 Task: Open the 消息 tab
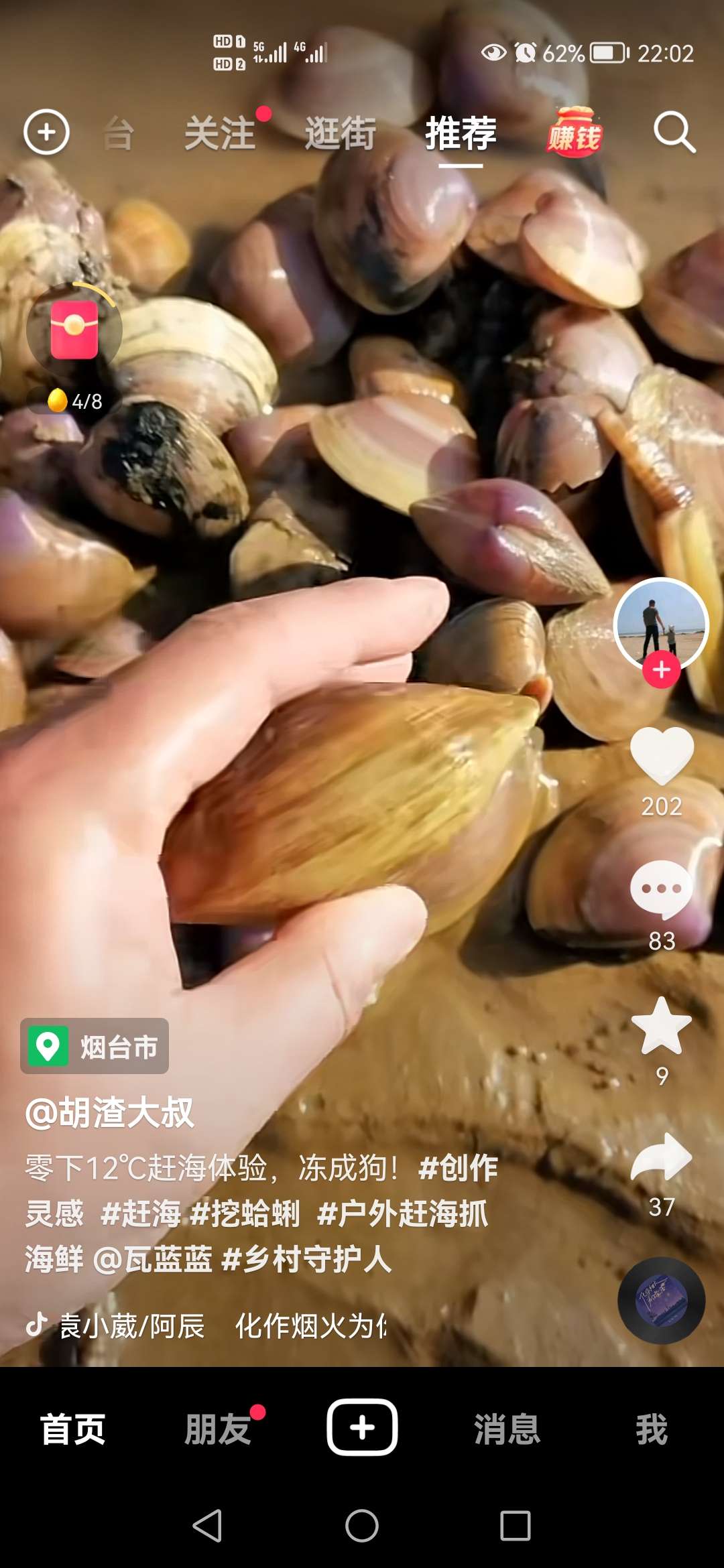click(507, 1429)
